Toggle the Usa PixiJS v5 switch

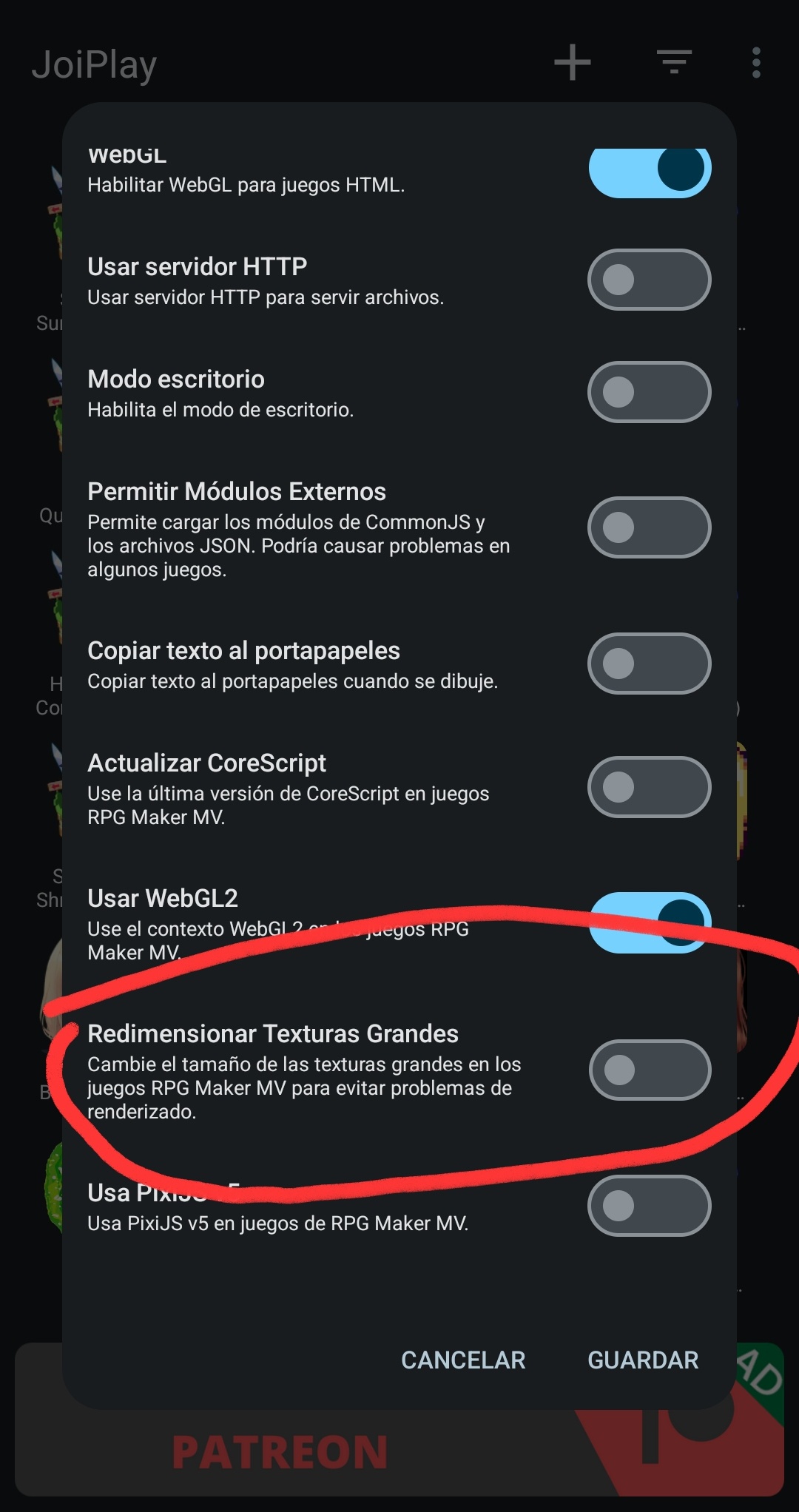650,1206
